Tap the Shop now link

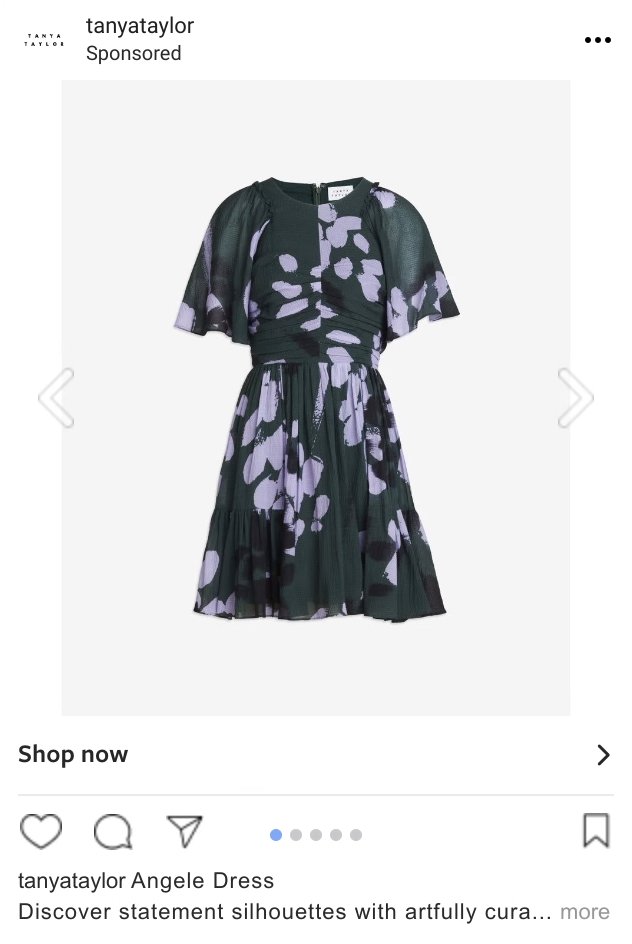[x=73, y=755]
